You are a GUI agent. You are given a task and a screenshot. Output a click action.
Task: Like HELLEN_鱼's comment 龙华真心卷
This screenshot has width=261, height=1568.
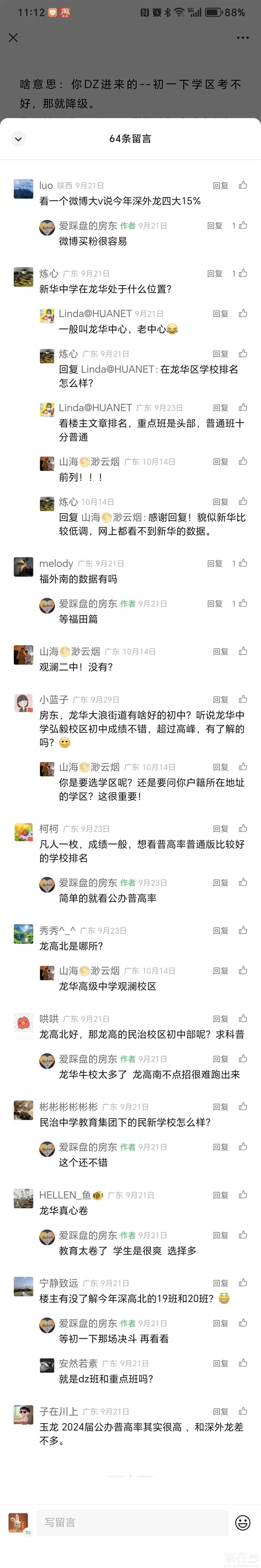point(243,1194)
